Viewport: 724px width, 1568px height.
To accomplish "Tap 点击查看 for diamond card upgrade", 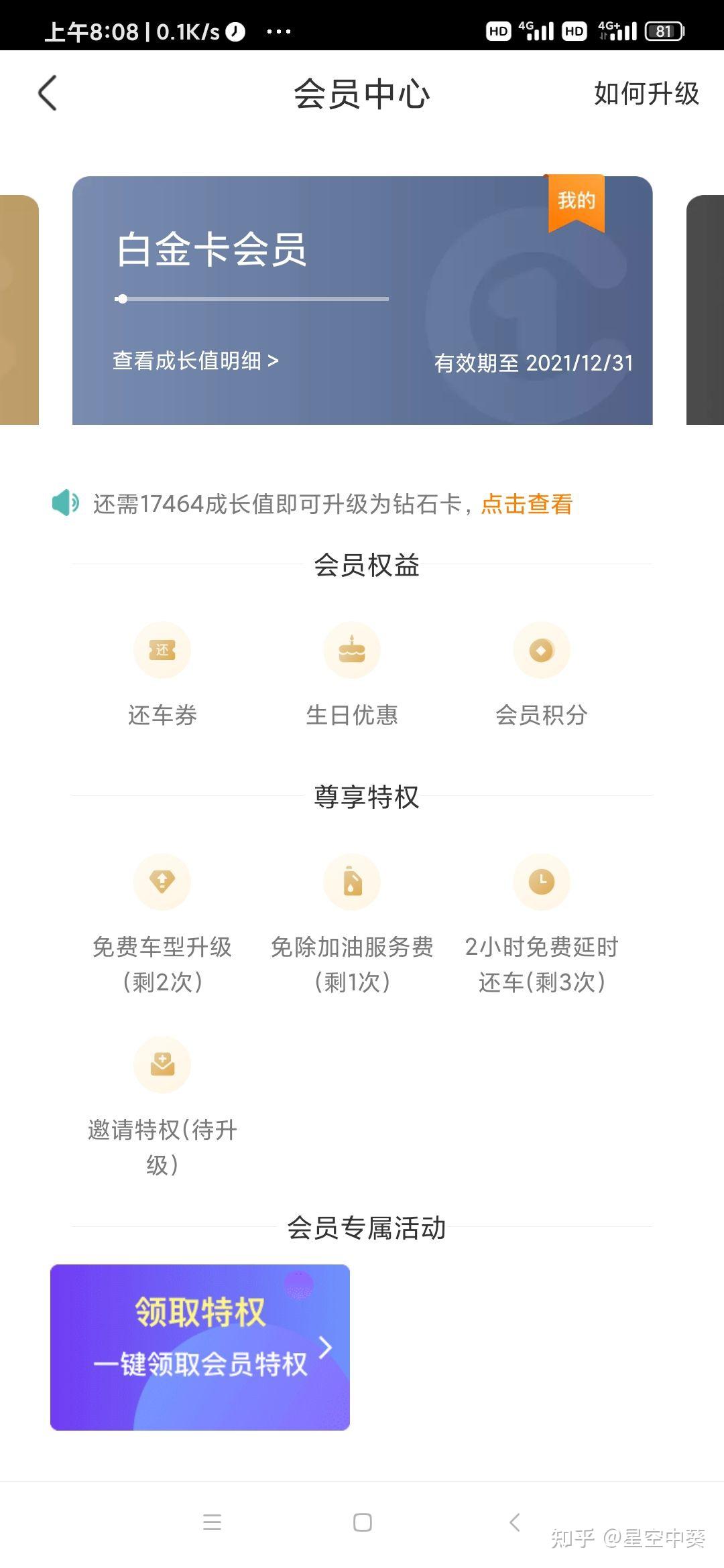I will point(526,504).
